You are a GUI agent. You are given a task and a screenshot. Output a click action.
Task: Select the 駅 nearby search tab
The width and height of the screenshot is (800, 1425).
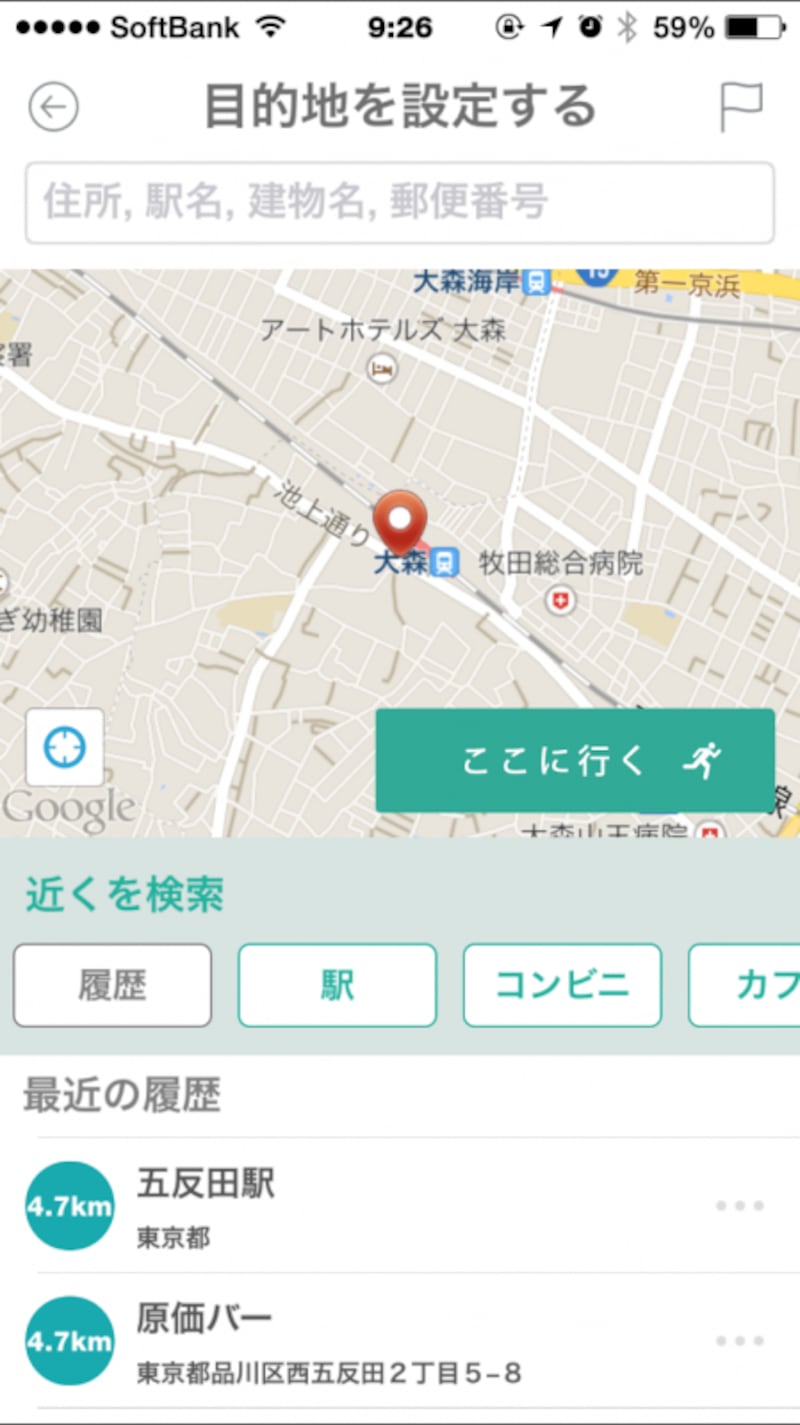pos(337,986)
